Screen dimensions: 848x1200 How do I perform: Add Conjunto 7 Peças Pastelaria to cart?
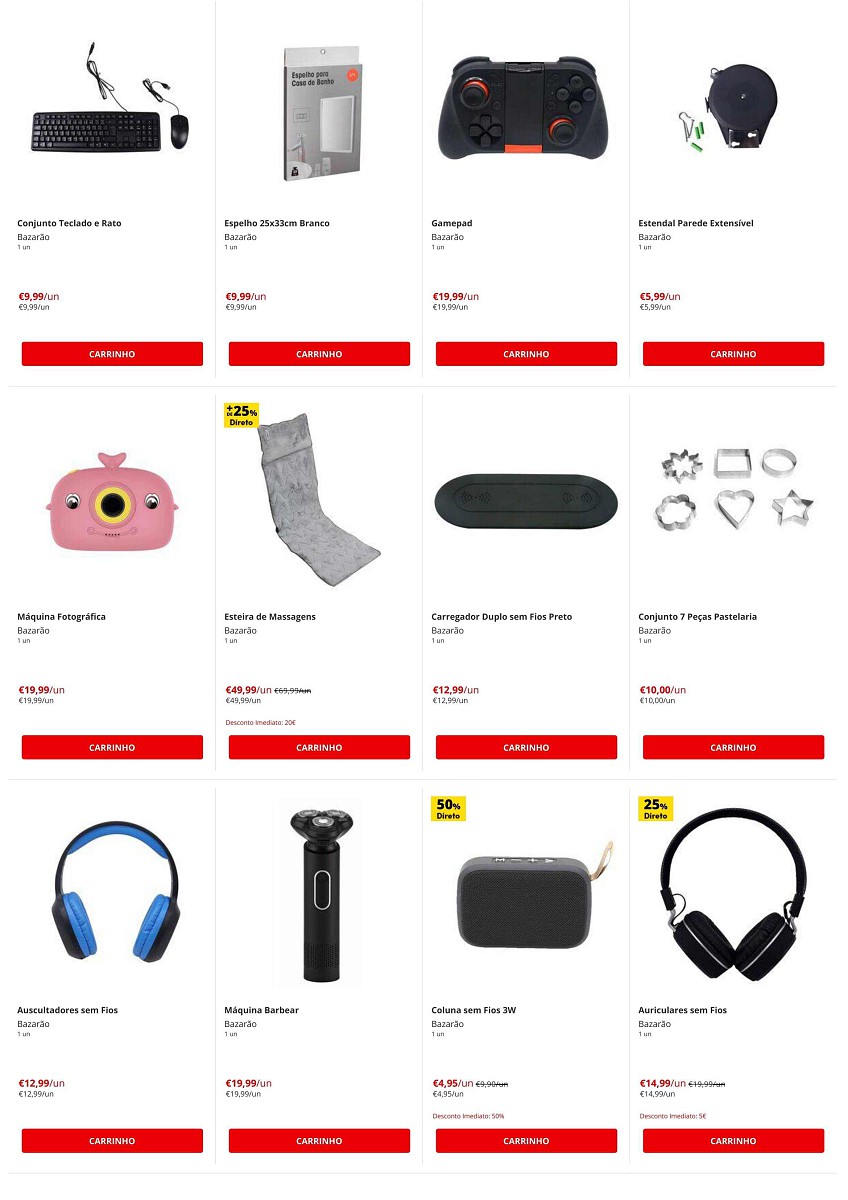(x=733, y=747)
